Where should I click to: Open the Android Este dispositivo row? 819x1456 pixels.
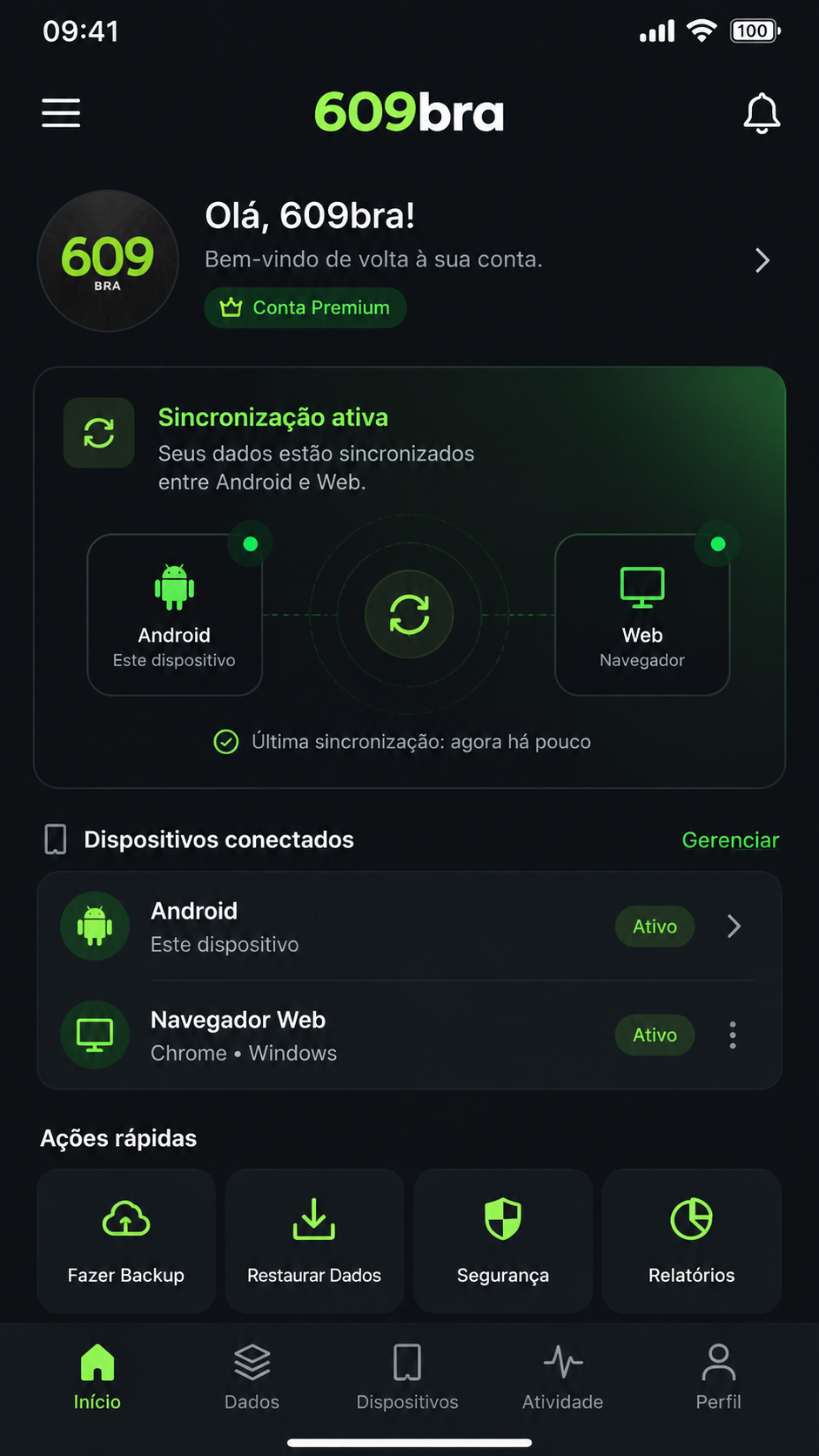pyautogui.click(x=409, y=927)
